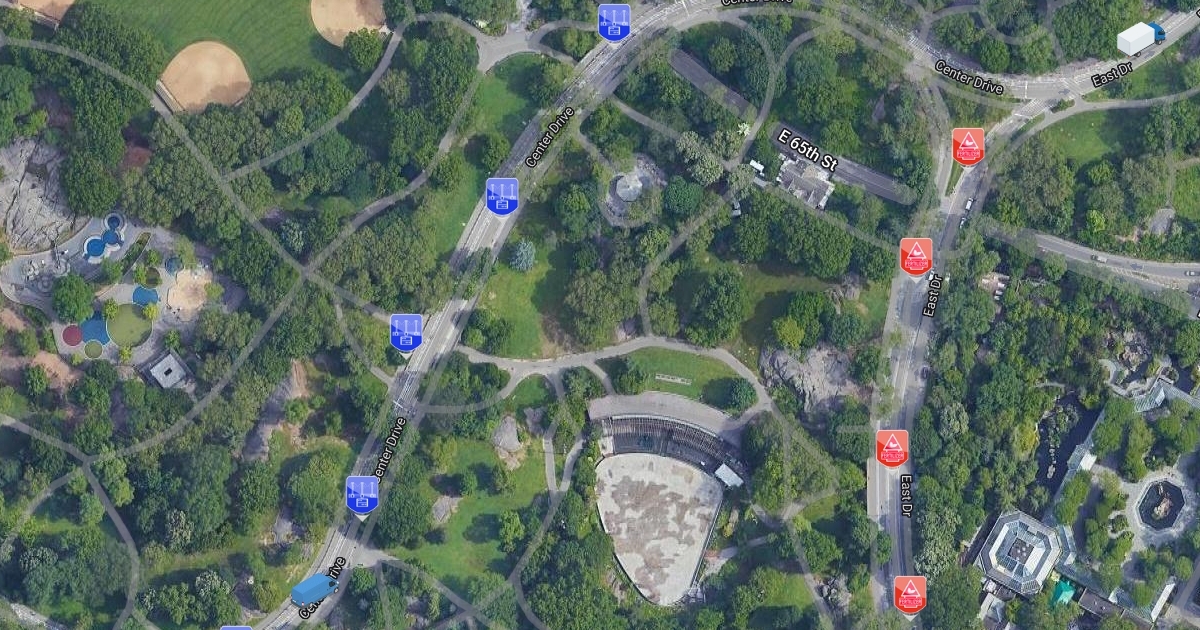Image resolution: width=1200 pixels, height=630 pixels.
Task: Open the red warning marker beside the rink
Action: point(892,448)
